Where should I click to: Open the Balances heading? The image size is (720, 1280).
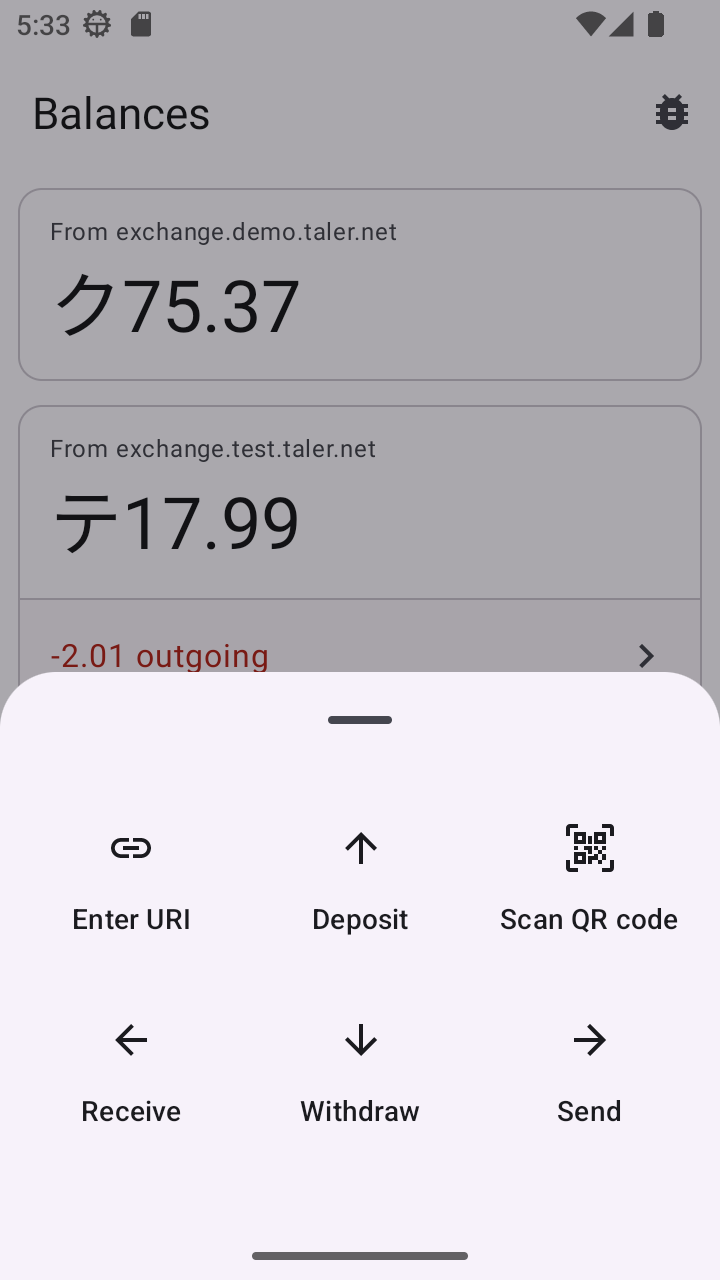120,112
